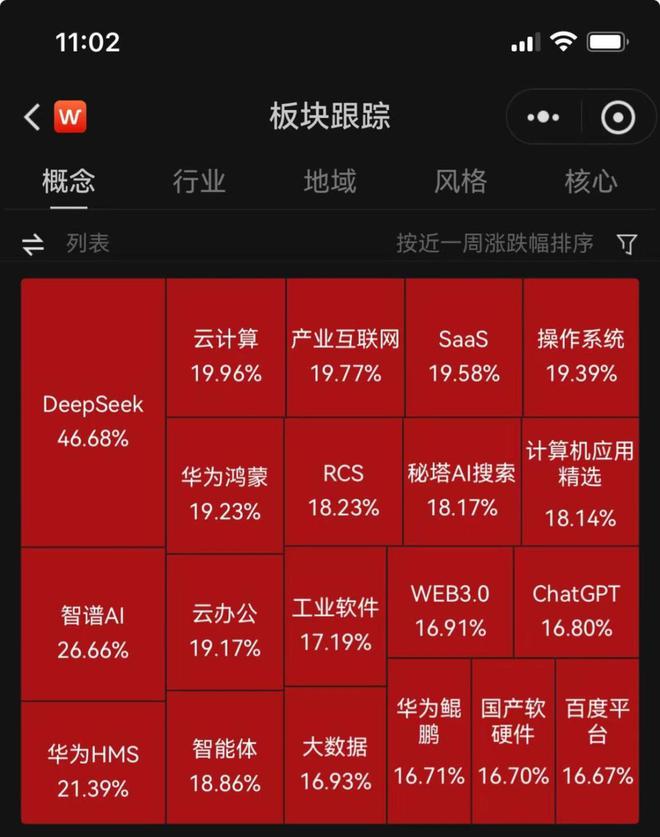660x837 pixels.
Task: Select the 操作系统 block
Action: [x=581, y=348]
